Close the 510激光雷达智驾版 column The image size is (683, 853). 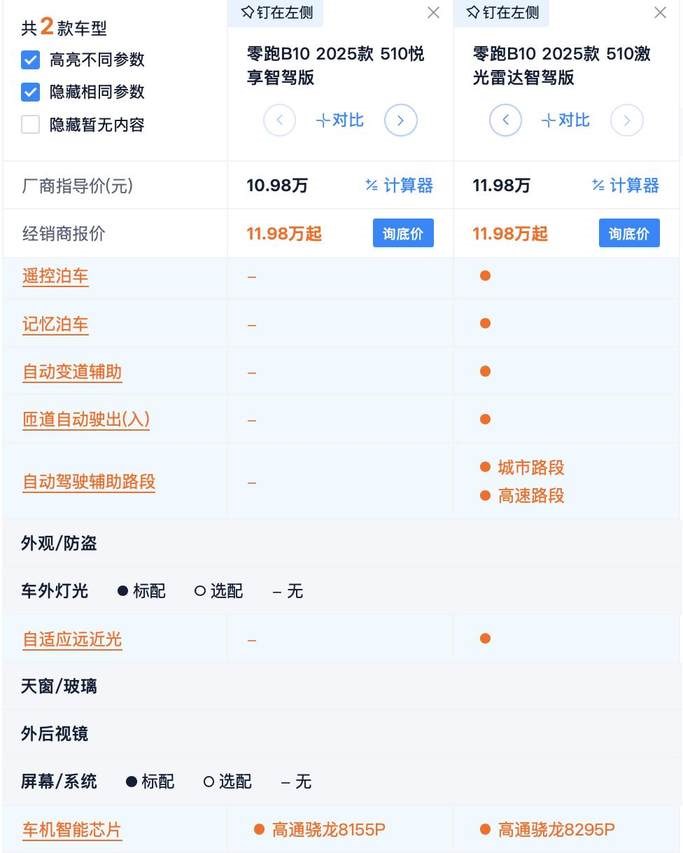pyautogui.click(x=660, y=13)
